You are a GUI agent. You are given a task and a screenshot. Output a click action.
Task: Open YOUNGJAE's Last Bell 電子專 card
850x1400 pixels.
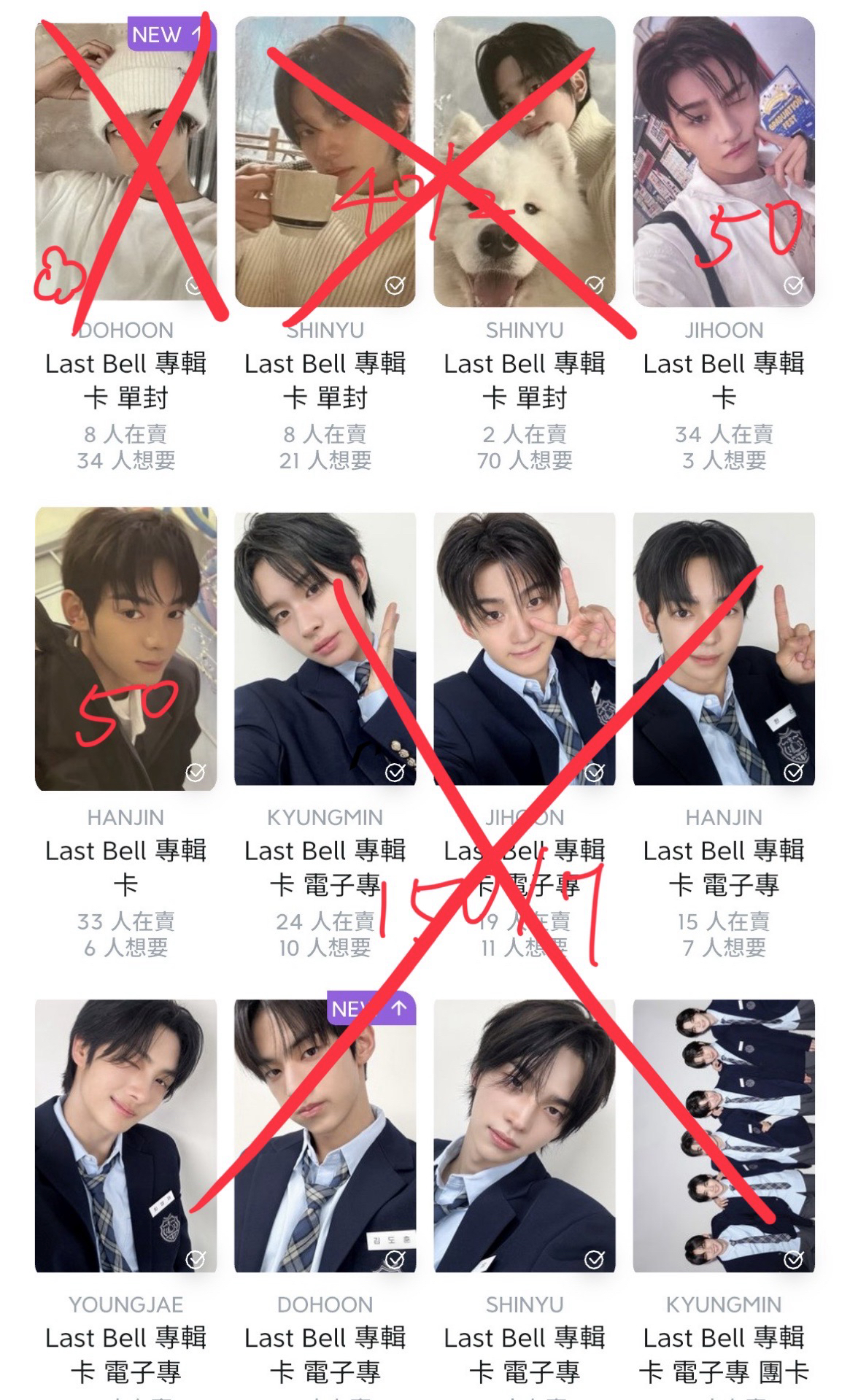pyautogui.click(x=125, y=1136)
